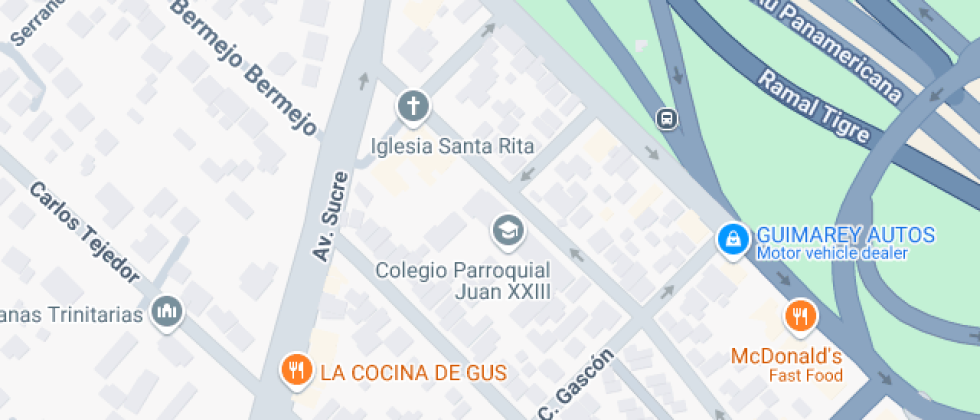This screenshot has height=420, width=980.
Task: Open the bus stop icon
Action: (x=667, y=118)
